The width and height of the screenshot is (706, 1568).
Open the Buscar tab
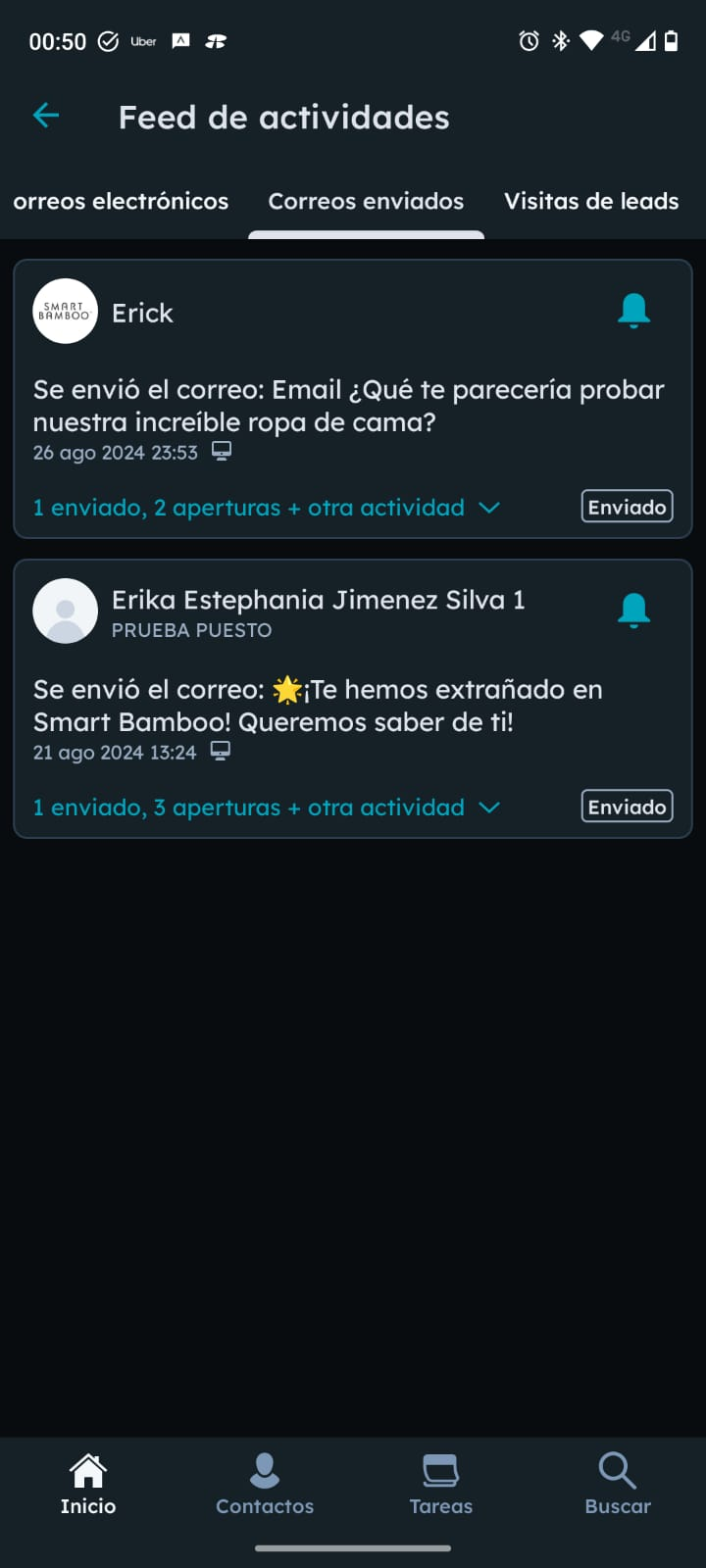[x=618, y=1484]
